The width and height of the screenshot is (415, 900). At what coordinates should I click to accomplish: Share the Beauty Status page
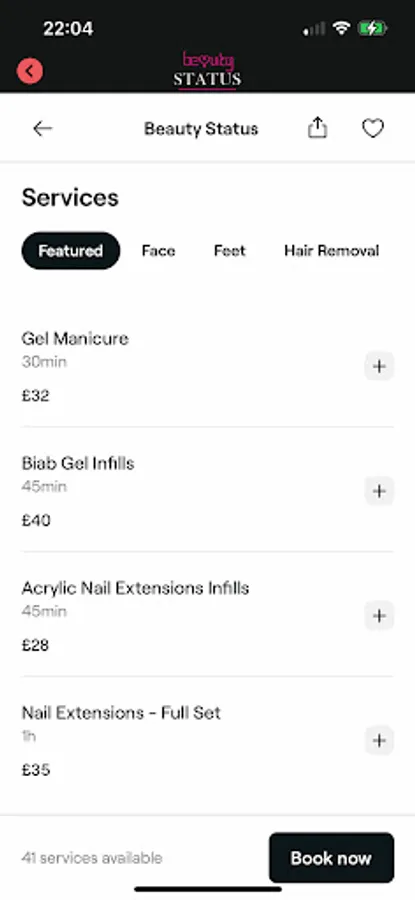point(317,127)
